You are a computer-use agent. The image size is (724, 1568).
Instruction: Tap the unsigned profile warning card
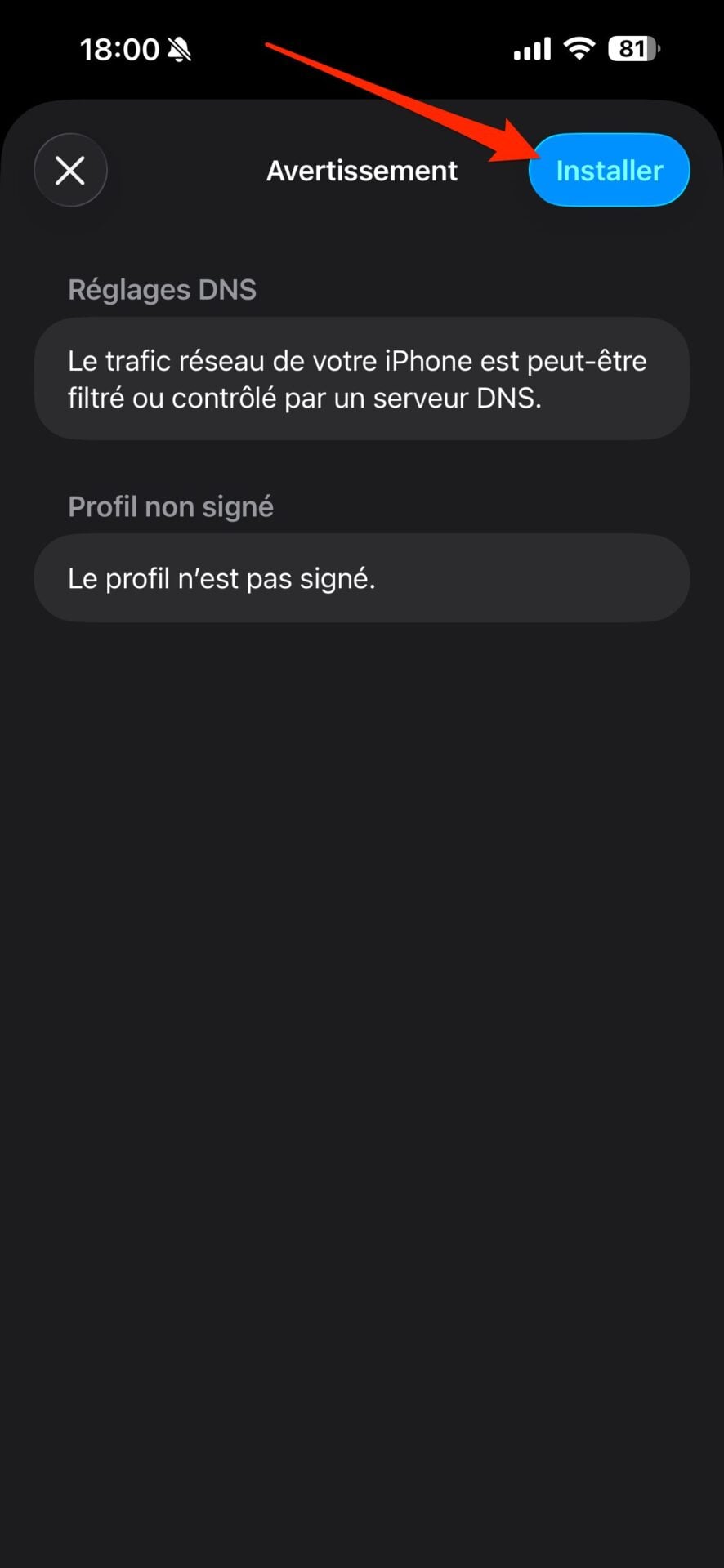(x=362, y=578)
